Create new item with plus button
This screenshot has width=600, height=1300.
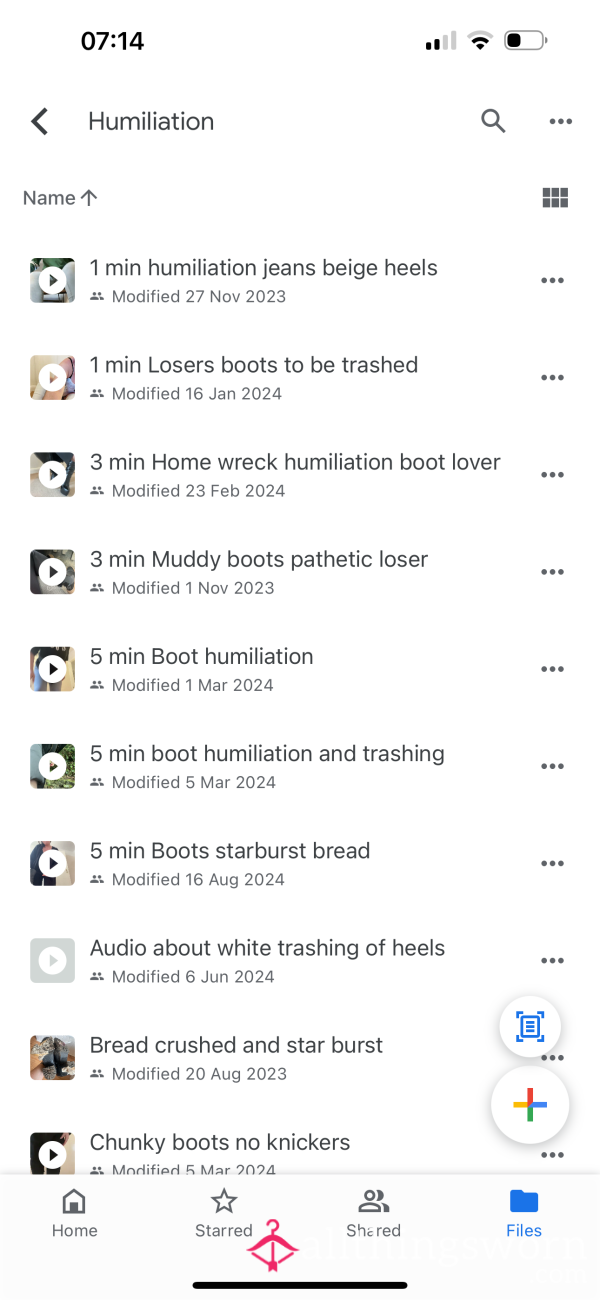530,1105
